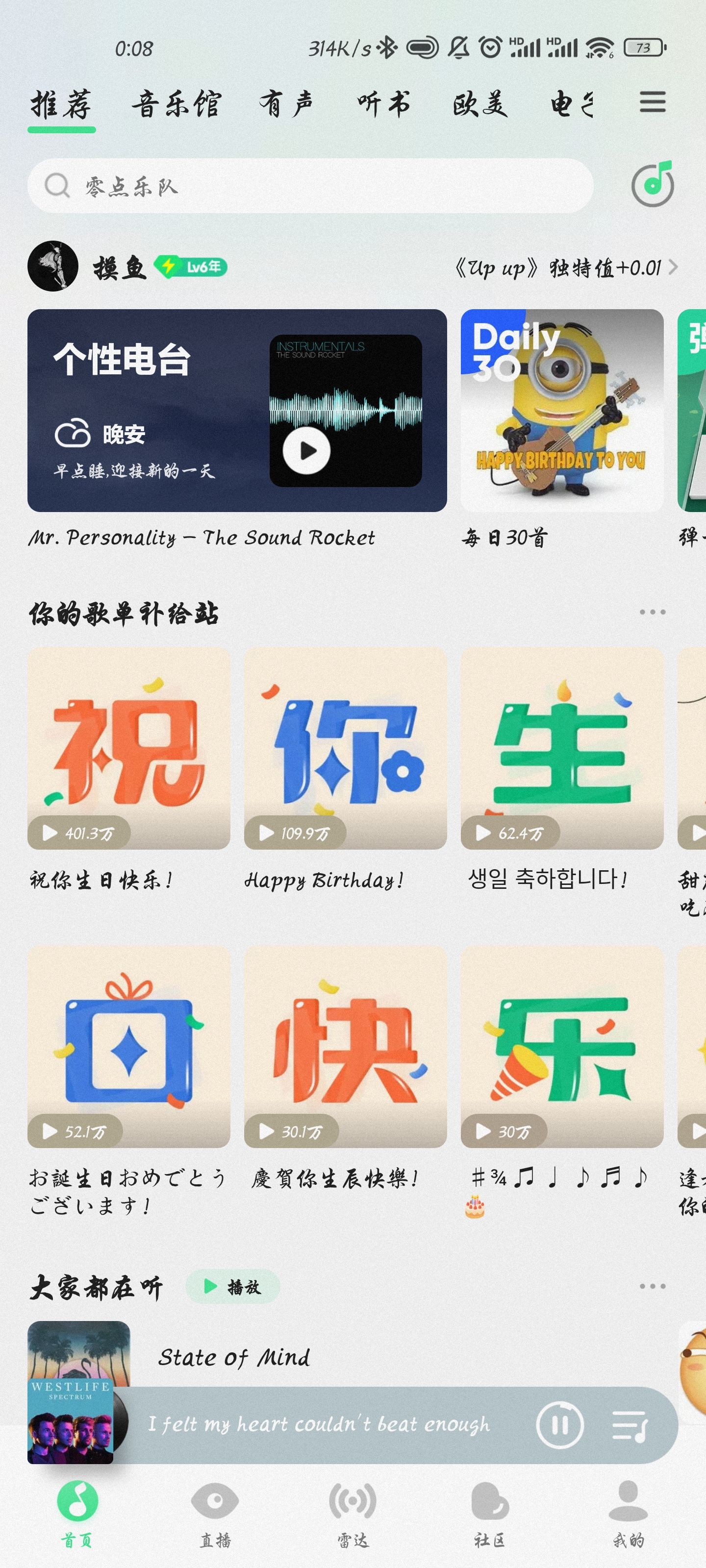Open the Happy Birthday! playlist
The width and height of the screenshot is (706, 1568).
[345, 749]
